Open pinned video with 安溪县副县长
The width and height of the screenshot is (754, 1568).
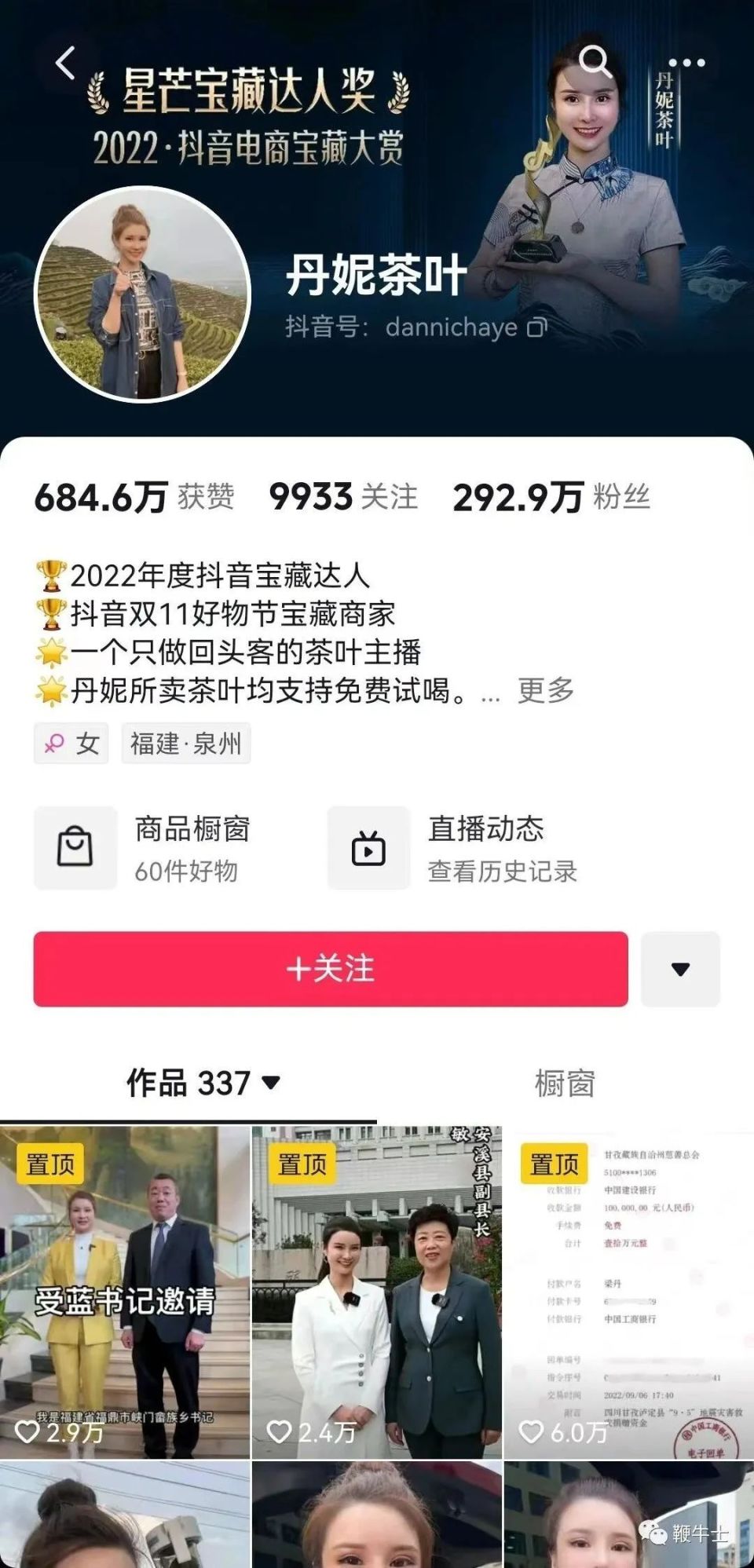click(377, 1292)
